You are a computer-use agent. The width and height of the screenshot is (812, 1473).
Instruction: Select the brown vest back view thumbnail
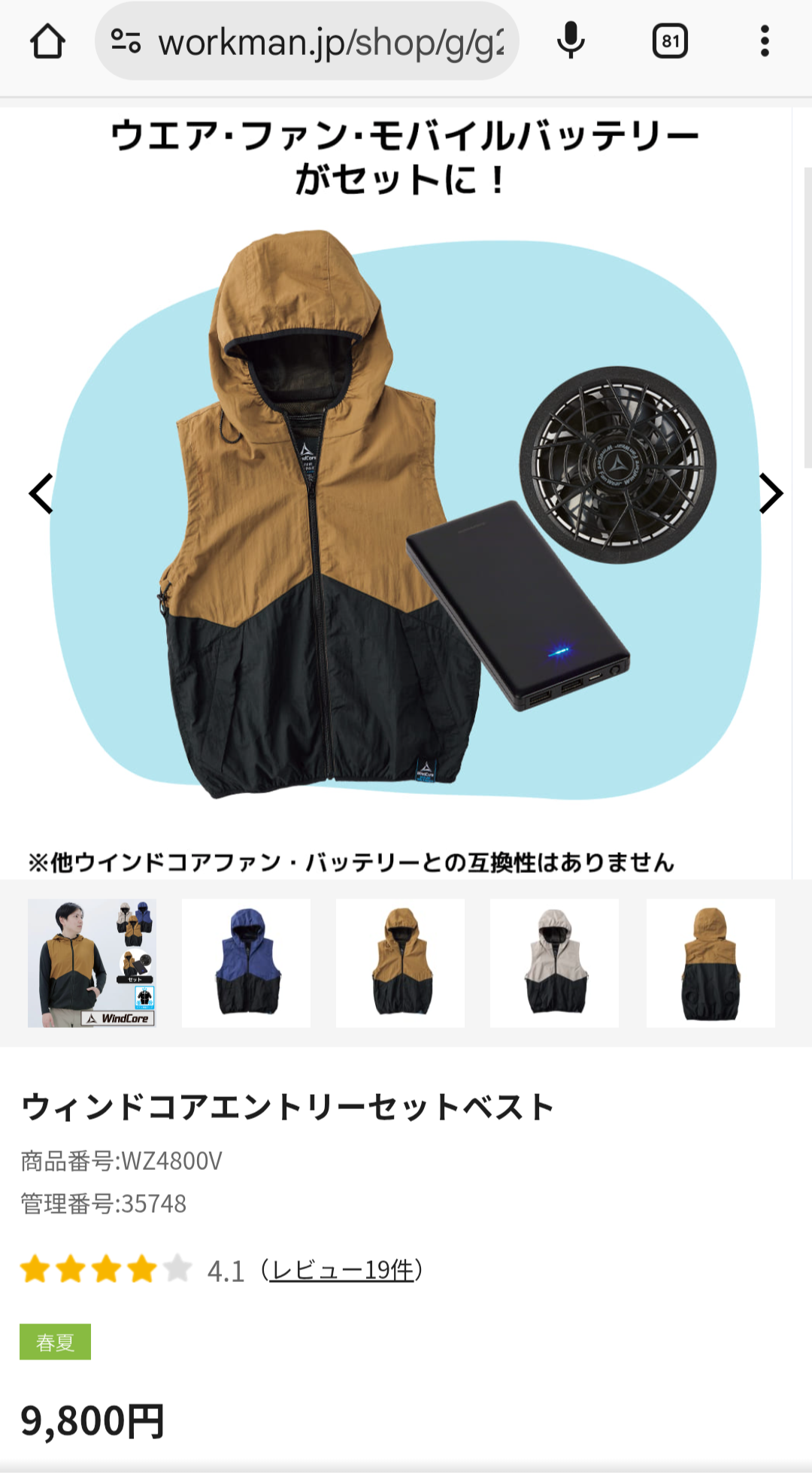pyautogui.click(x=710, y=963)
